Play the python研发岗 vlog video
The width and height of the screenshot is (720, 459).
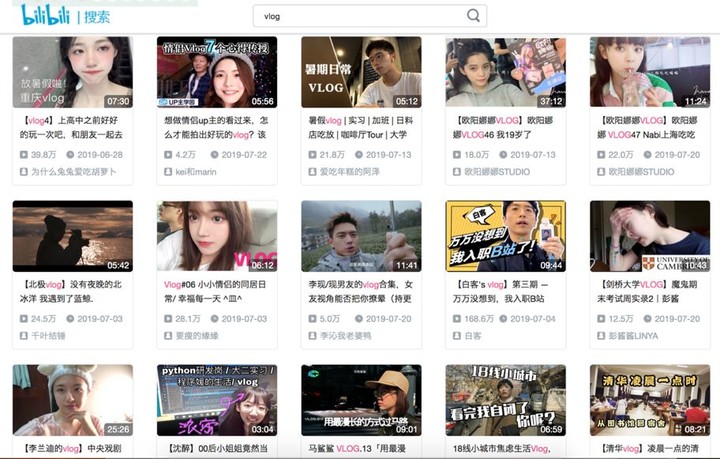pyautogui.click(x=216, y=399)
